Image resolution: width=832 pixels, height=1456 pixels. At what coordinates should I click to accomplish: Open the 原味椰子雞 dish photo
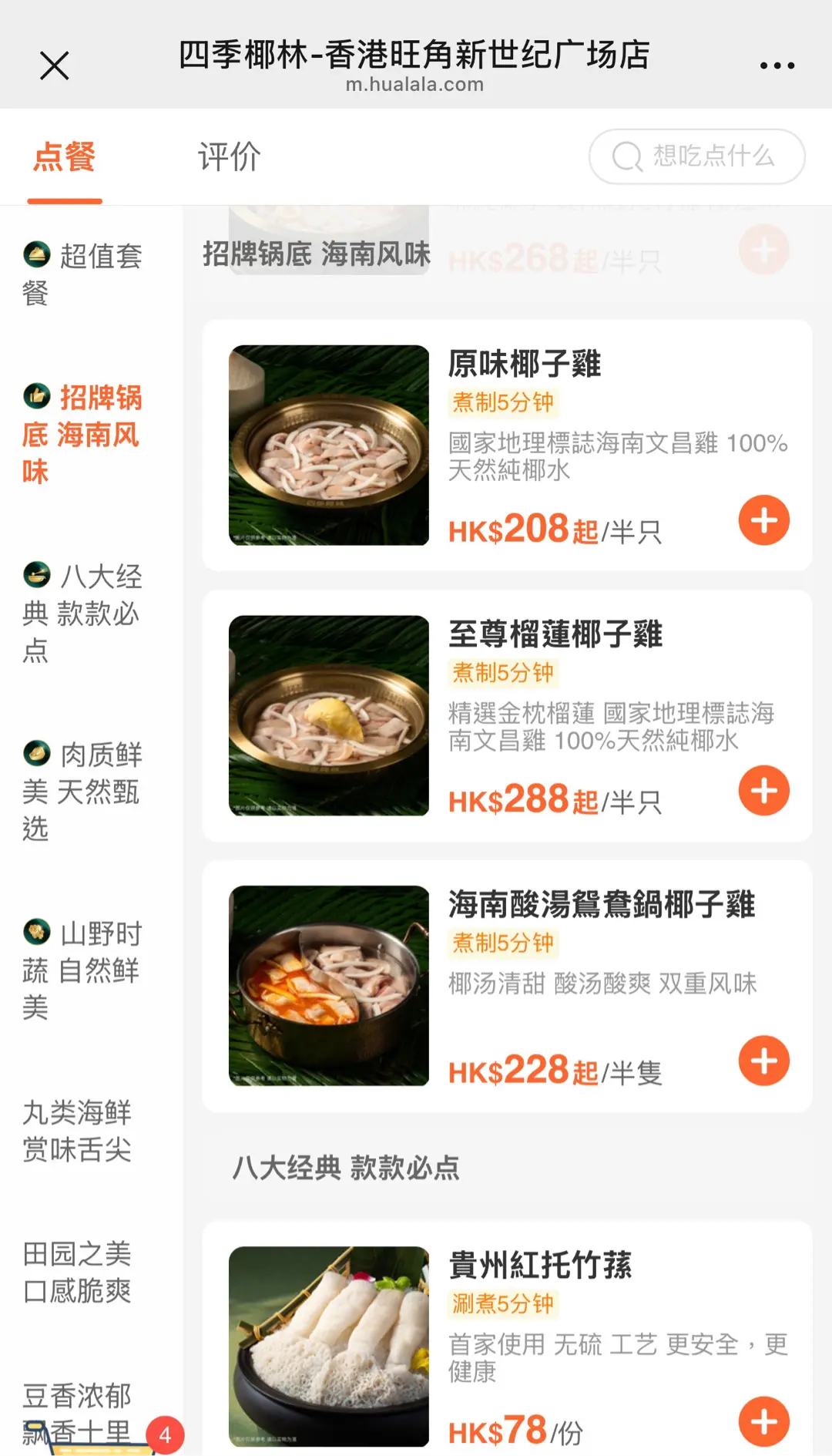(x=329, y=446)
